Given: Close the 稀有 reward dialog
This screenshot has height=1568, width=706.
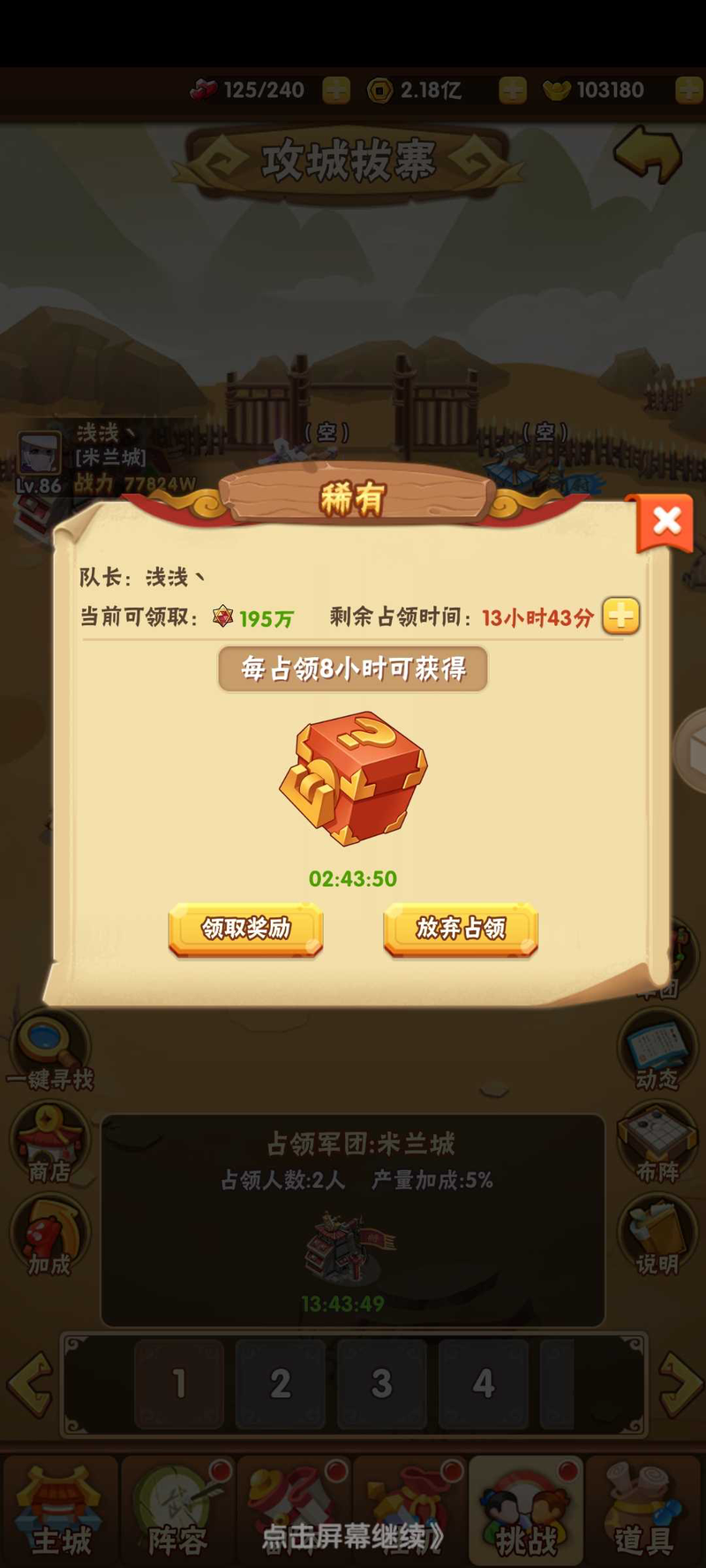Looking at the screenshot, I should click(x=666, y=521).
